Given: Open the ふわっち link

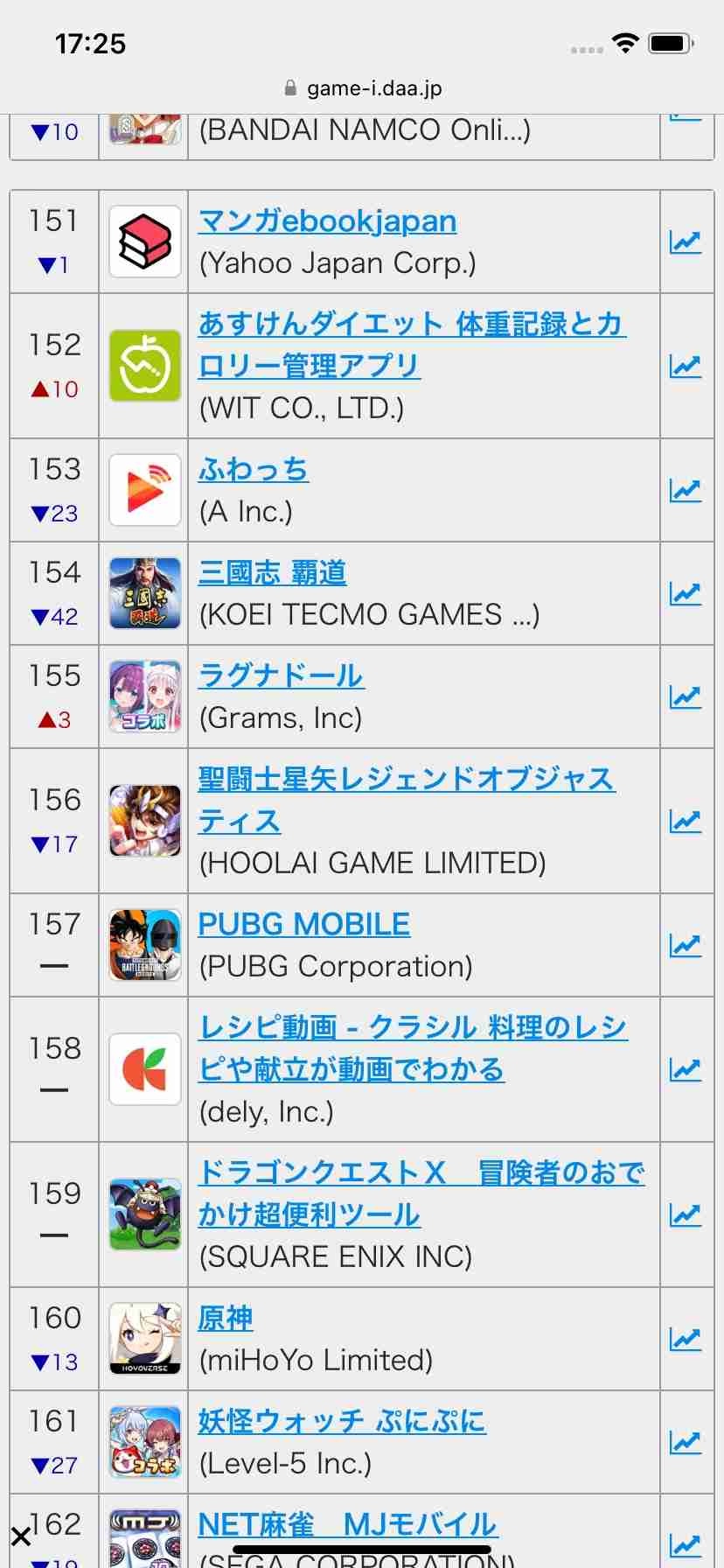Looking at the screenshot, I should point(254,470).
